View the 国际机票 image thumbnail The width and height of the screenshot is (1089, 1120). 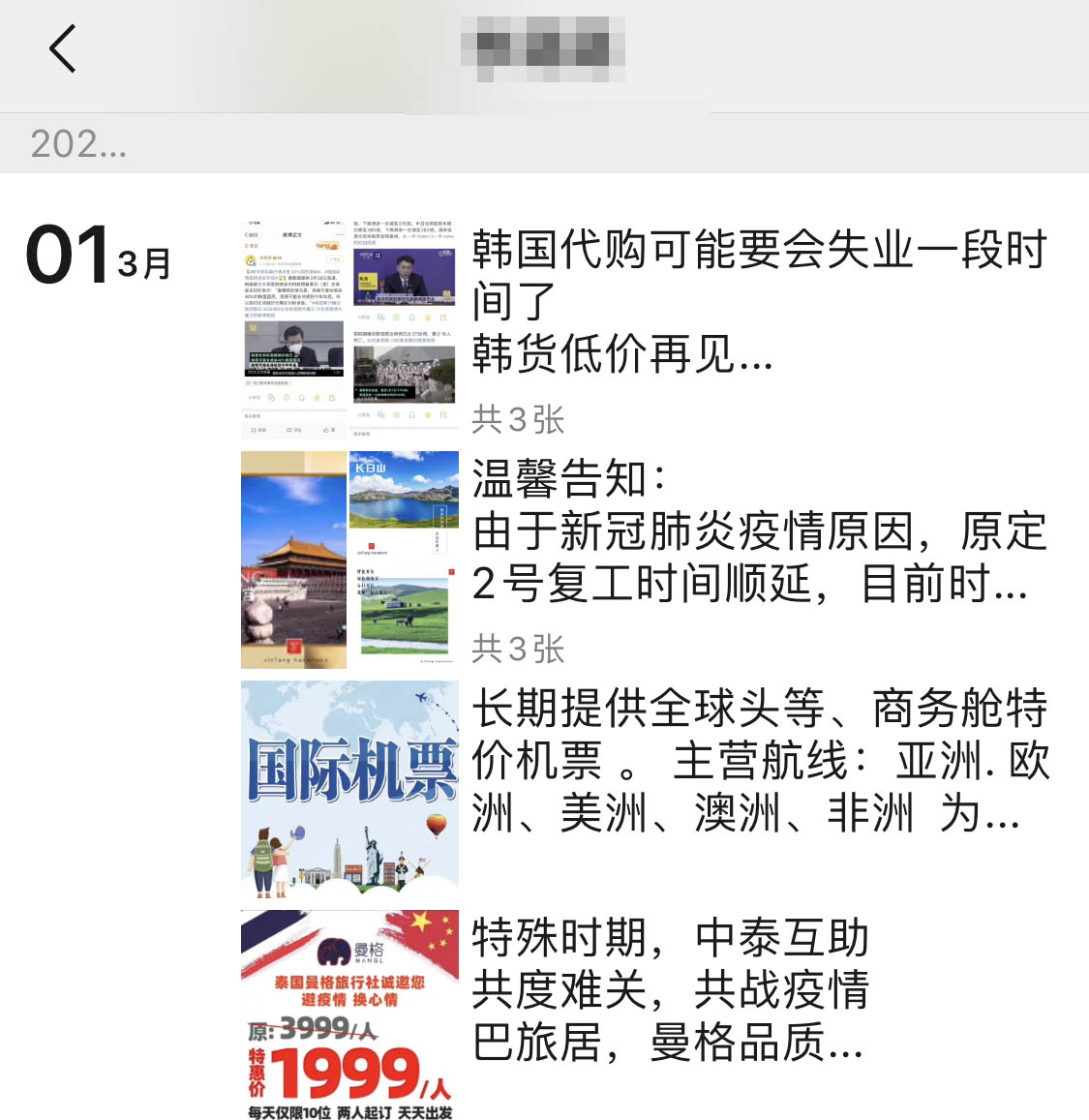[349, 789]
